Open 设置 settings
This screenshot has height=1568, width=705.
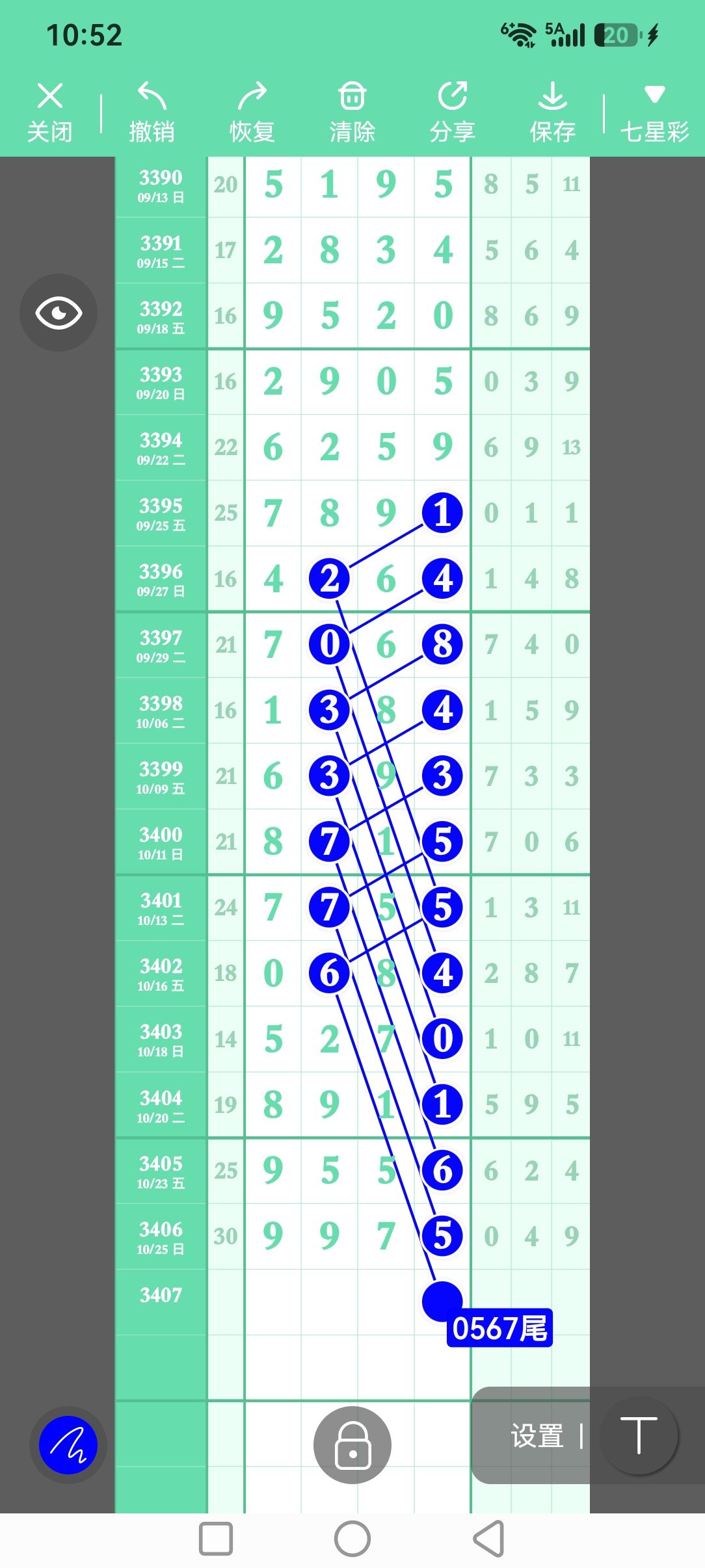(537, 1436)
